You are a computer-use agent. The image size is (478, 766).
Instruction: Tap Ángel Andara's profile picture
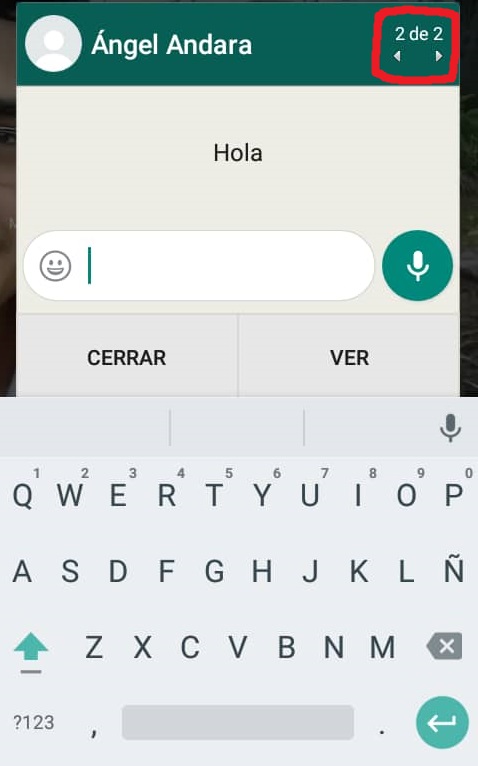point(53,43)
